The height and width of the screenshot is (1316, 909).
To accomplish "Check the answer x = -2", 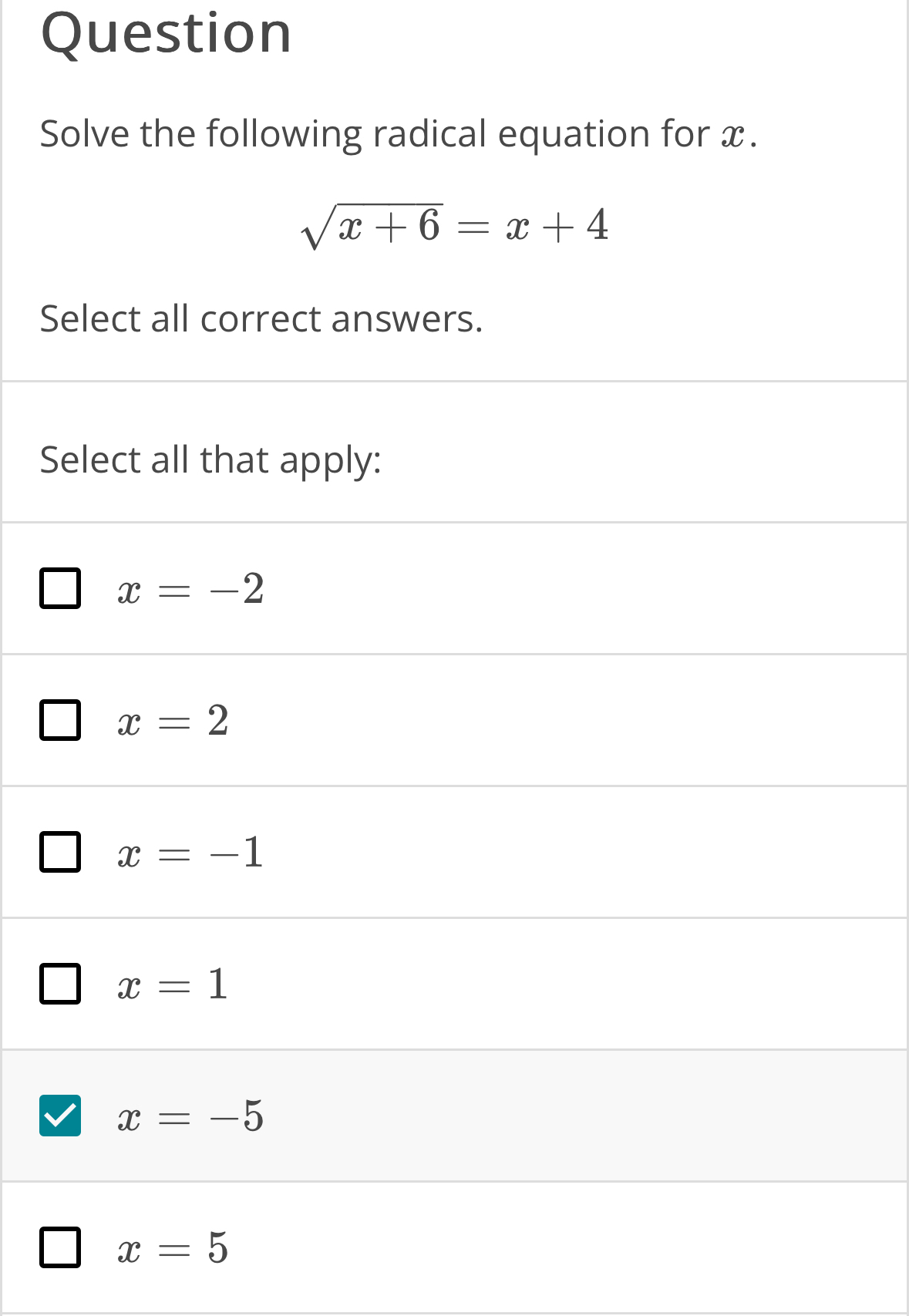I will 61,590.
